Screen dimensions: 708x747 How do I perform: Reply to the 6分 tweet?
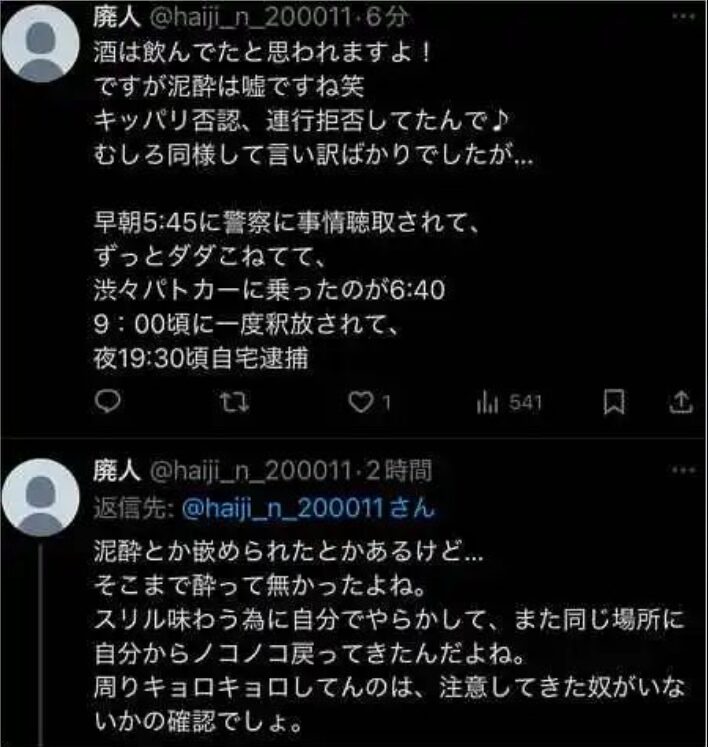coord(110,402)
